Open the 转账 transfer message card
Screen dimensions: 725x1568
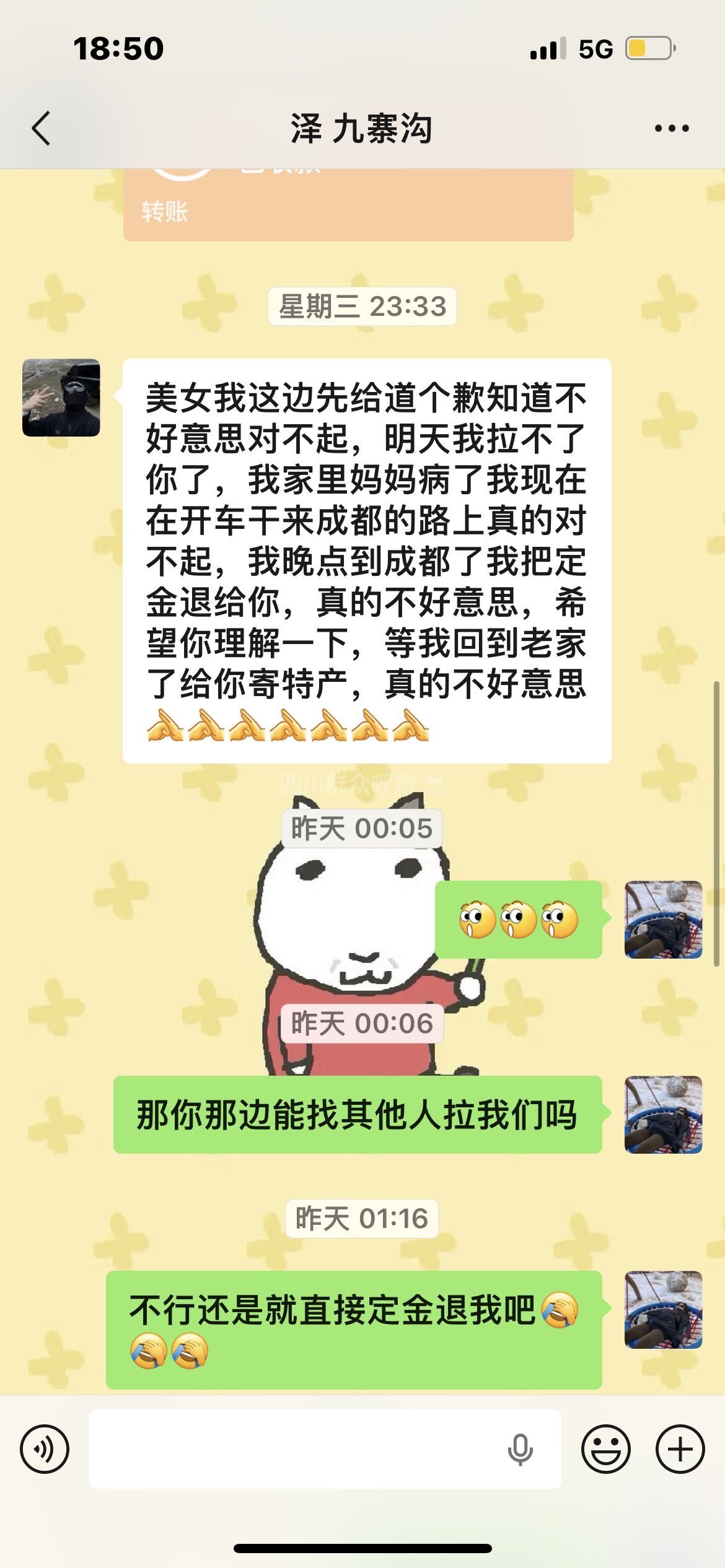348,206
